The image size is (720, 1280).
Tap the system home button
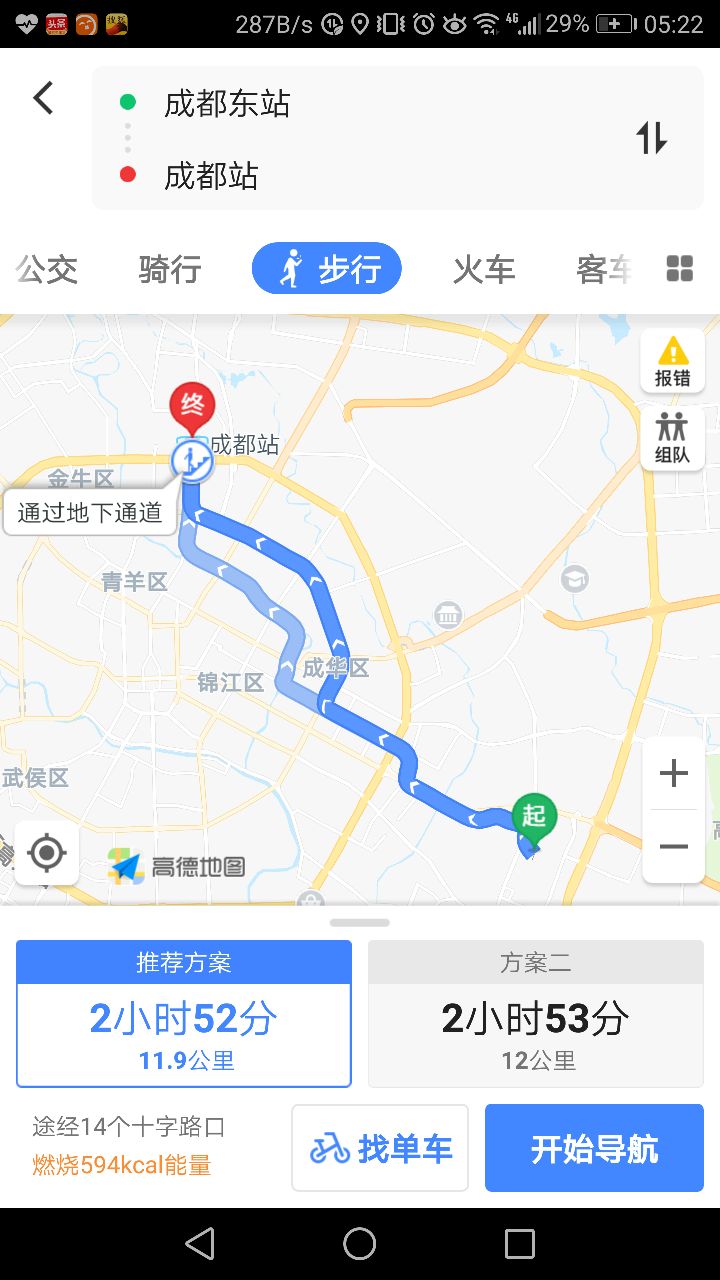click(x=360, y=1244)
